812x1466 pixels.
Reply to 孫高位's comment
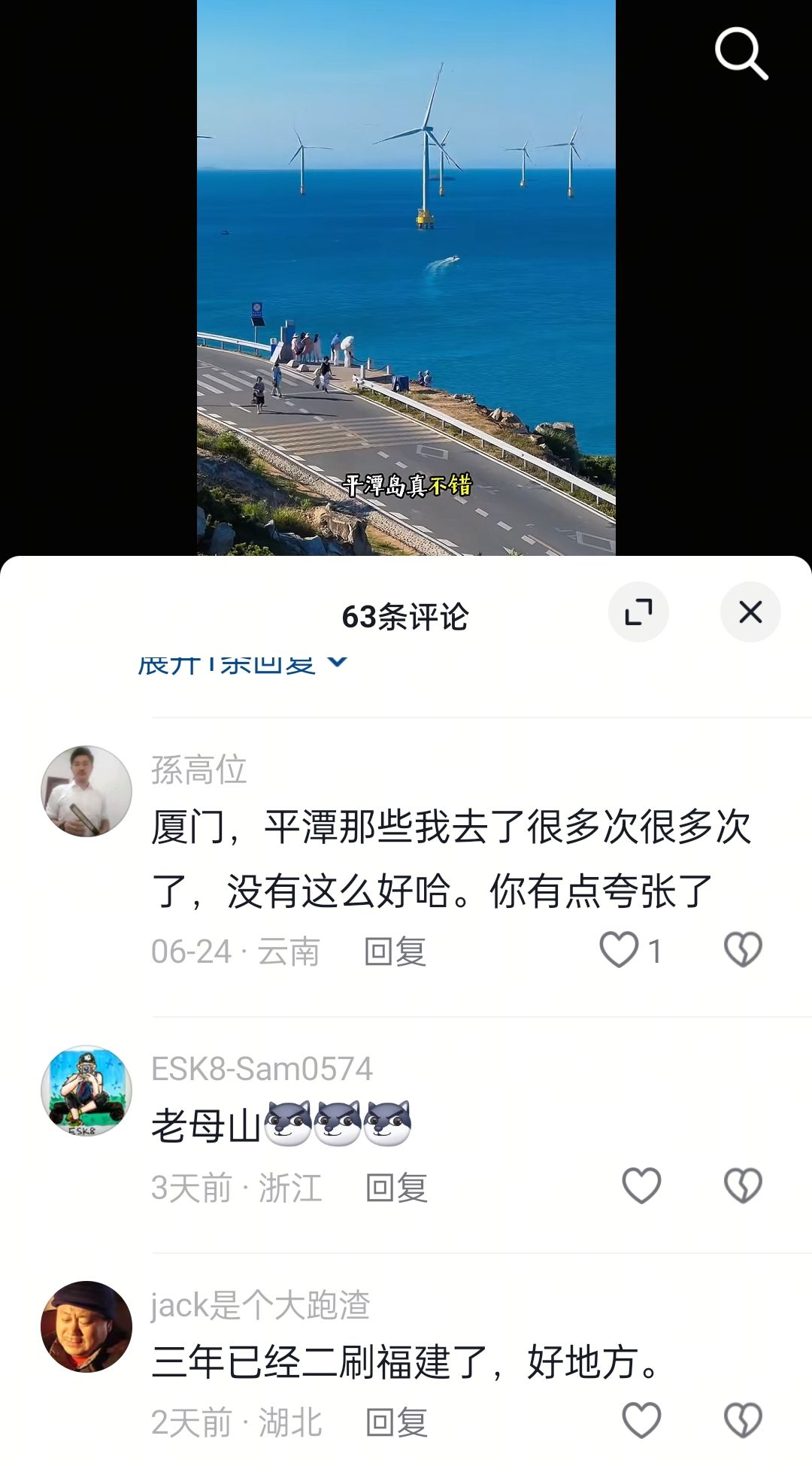point(395,952)
